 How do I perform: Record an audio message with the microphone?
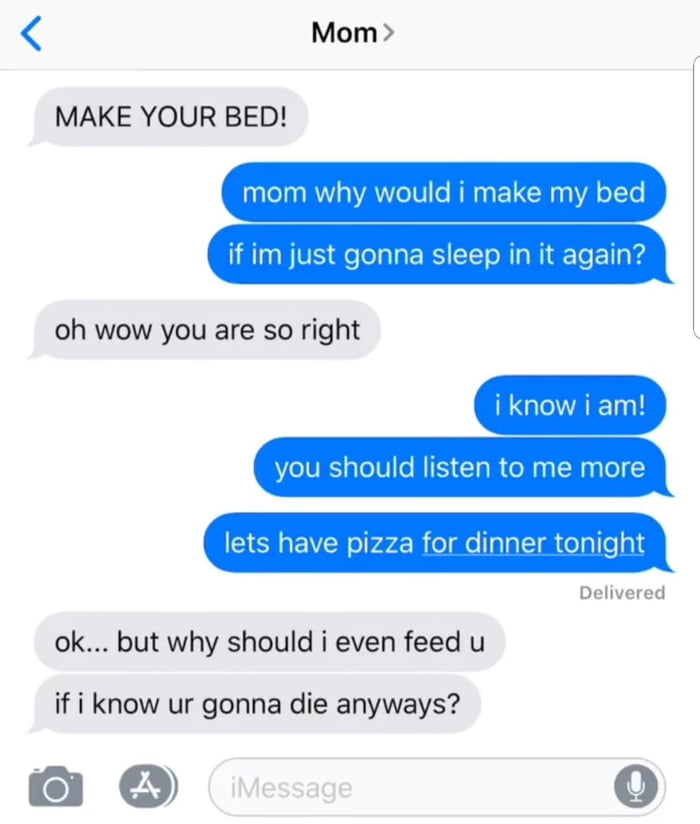636,788
